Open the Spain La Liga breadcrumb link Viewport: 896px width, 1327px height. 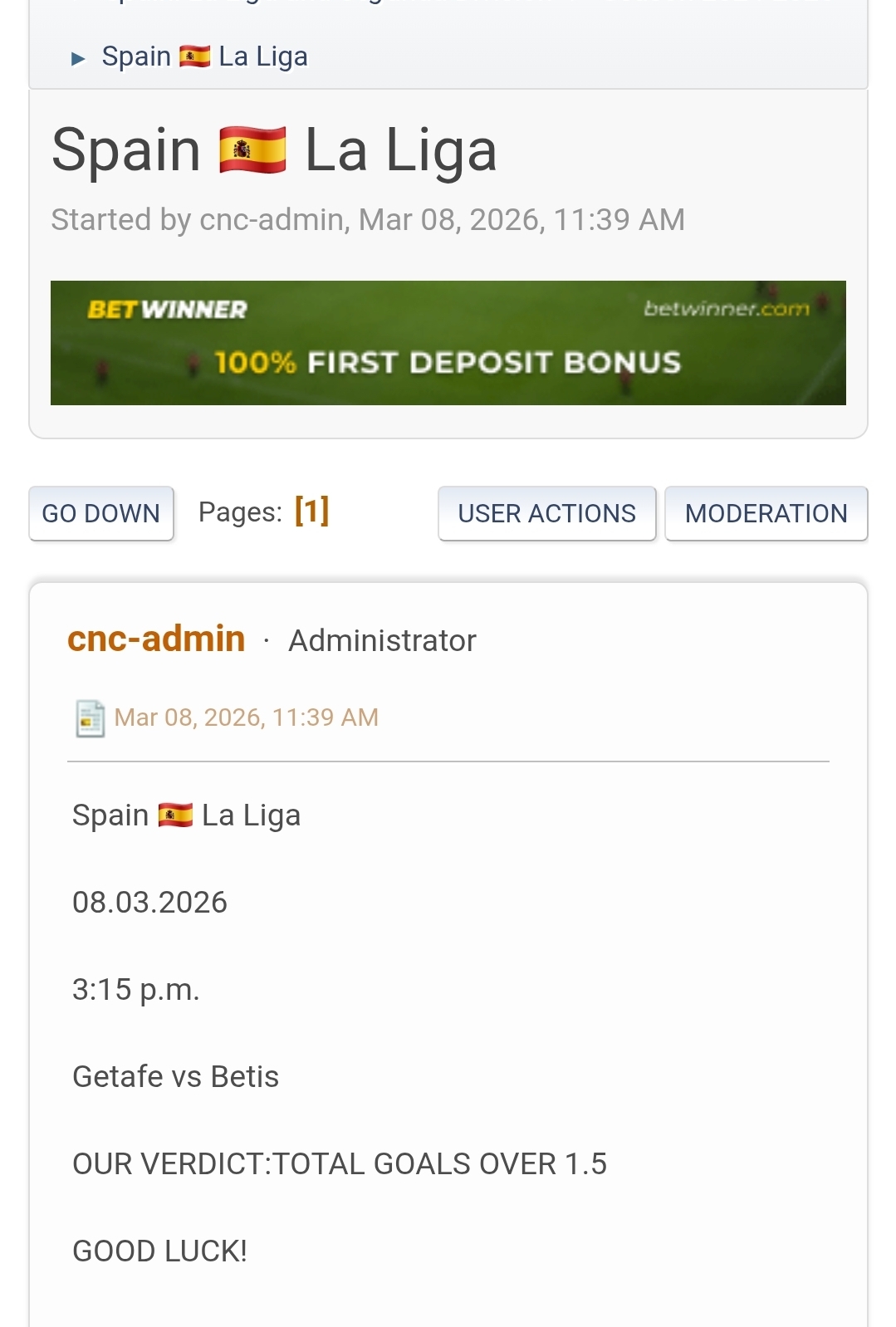204,56
